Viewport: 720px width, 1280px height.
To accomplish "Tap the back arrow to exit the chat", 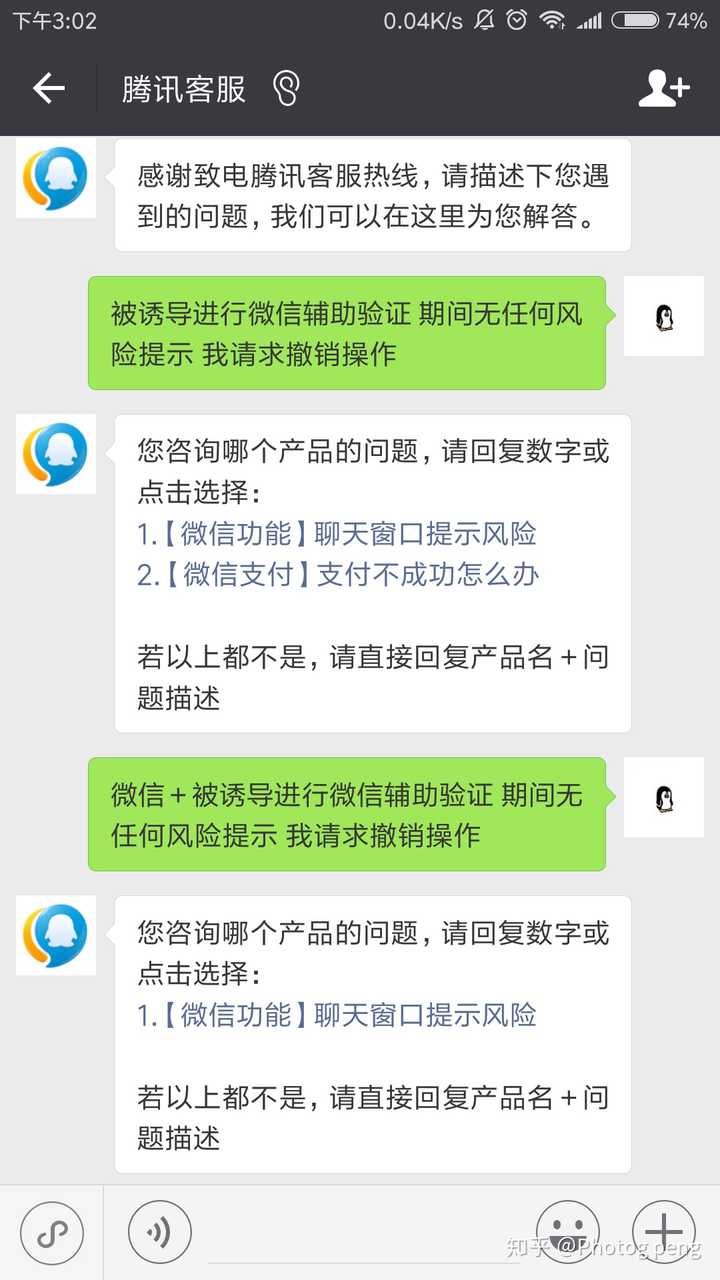I will [x=48, y=88].
